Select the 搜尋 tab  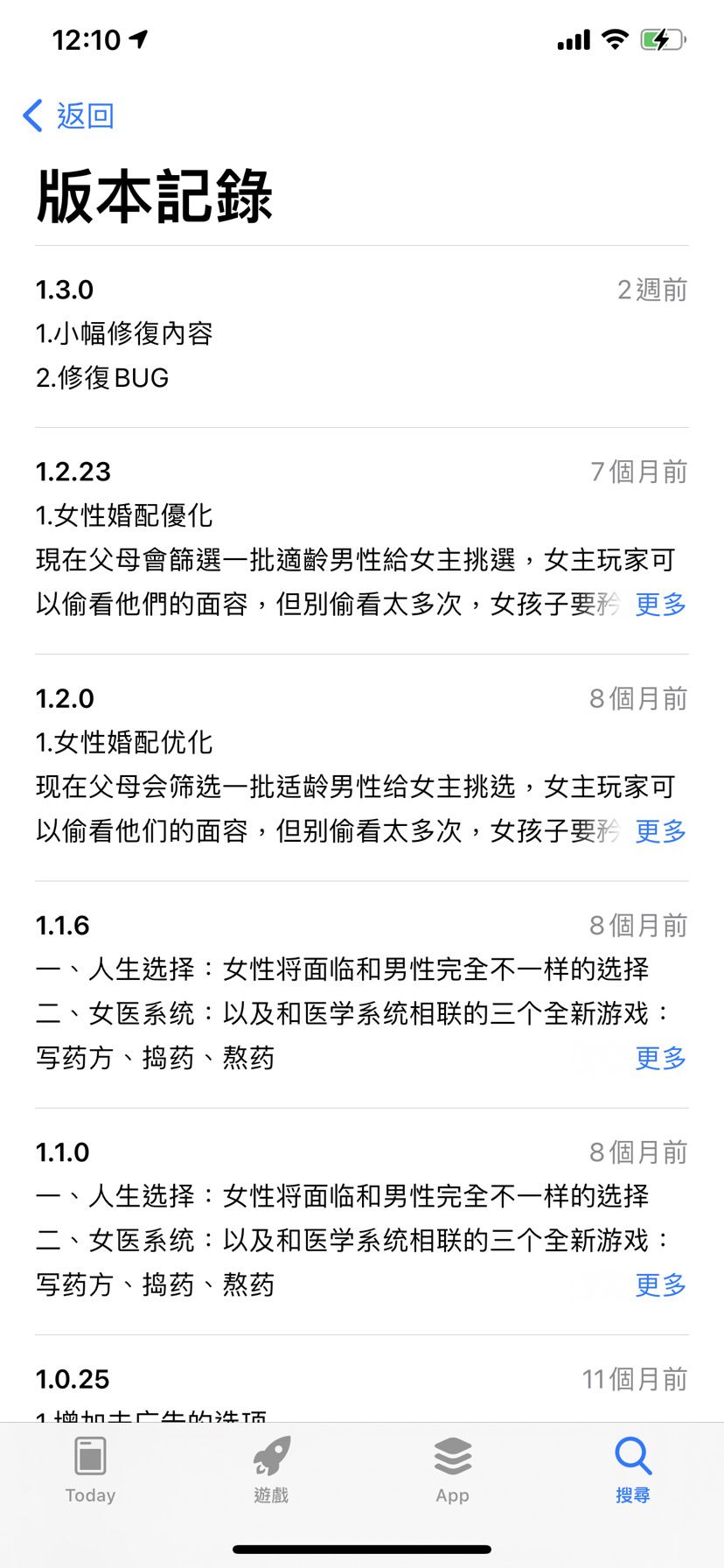[x=633, y=1470]
